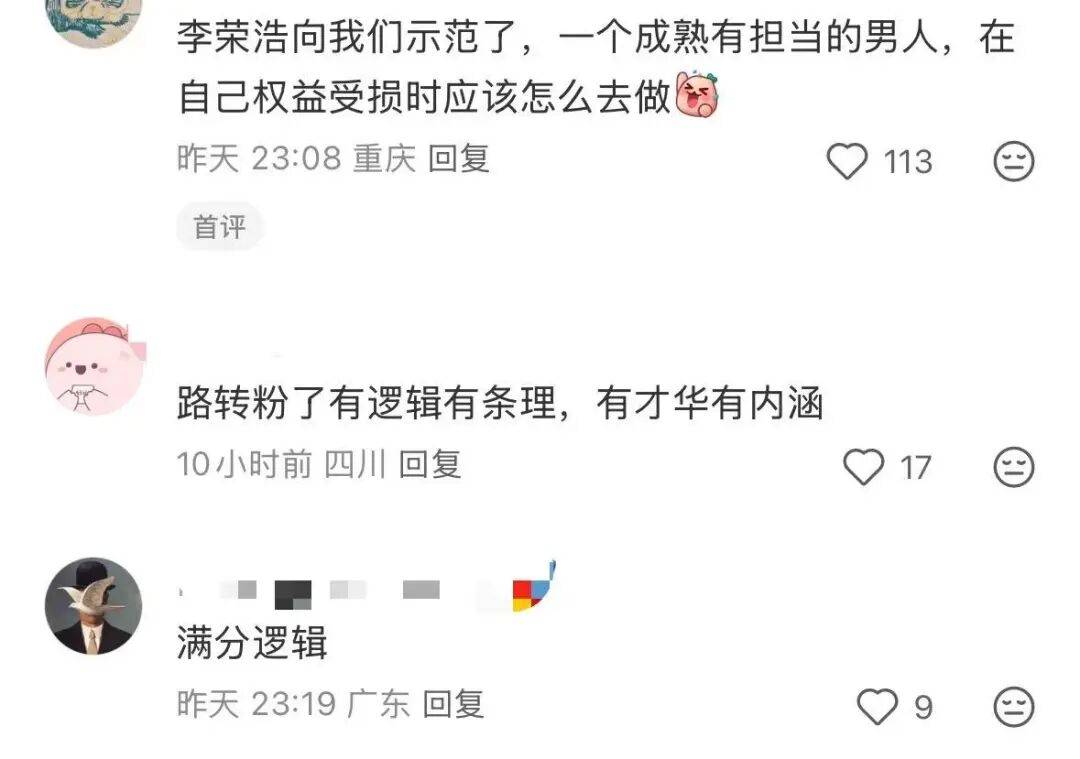Reply to the Guangdong comment at 23:19
Image resolution: width=1080 pixels, height=759 pixels.
pos(453,704)
